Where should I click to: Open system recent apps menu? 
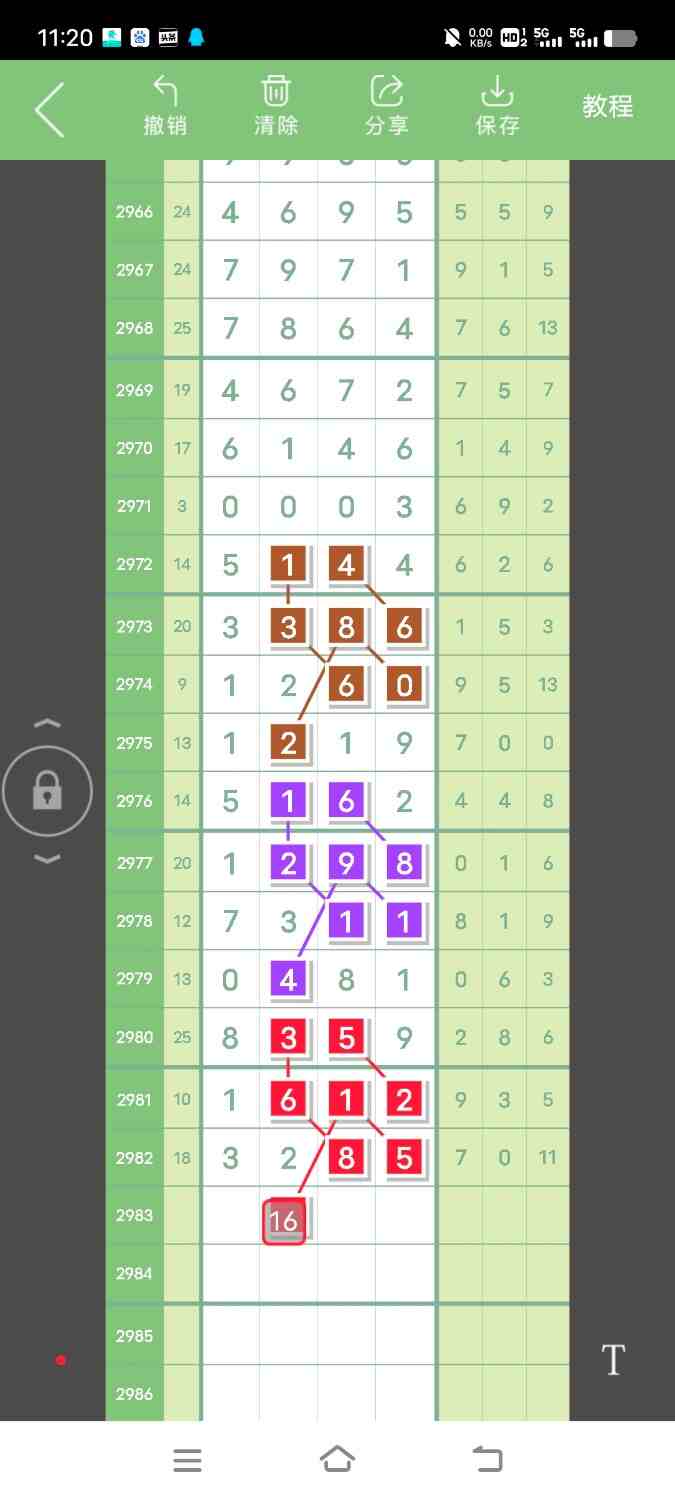click(x=187, y=1460)
